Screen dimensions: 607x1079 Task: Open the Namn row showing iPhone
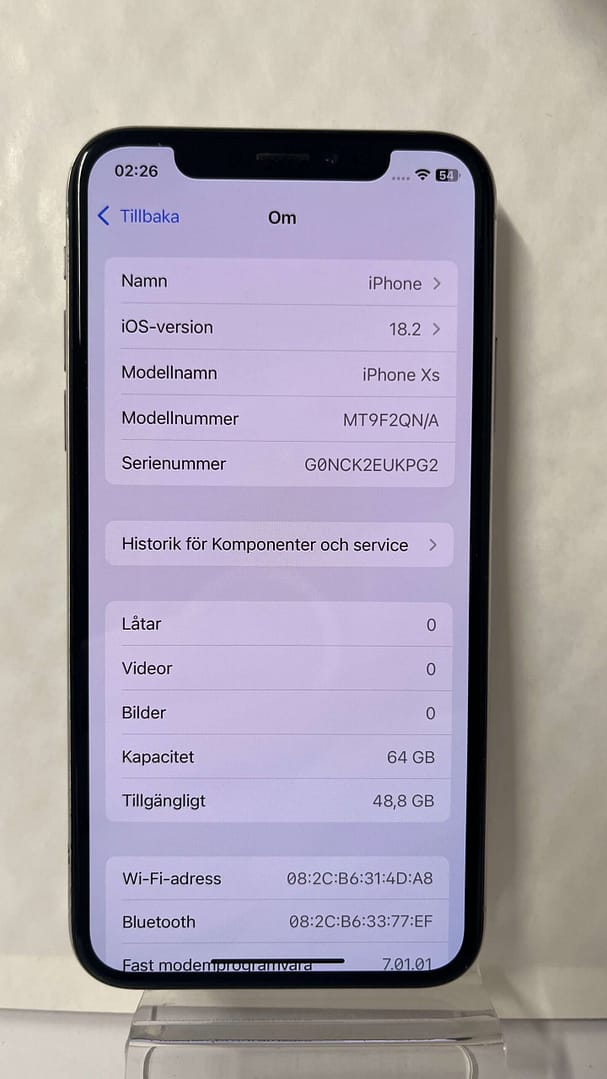tap(280, 283)
